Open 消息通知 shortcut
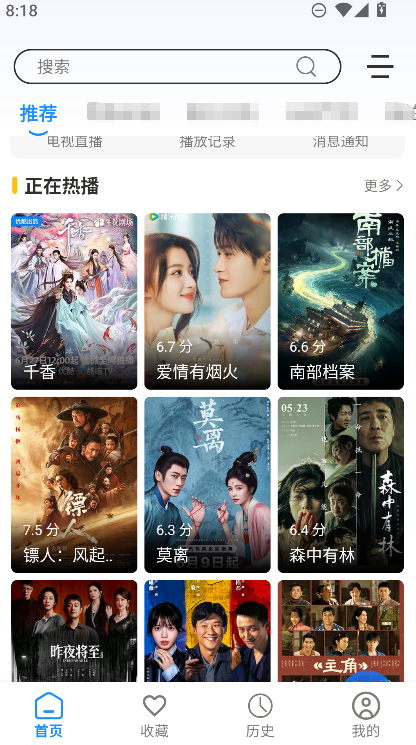416x745 pixels. pyautogui.click(x=340, y=142)
